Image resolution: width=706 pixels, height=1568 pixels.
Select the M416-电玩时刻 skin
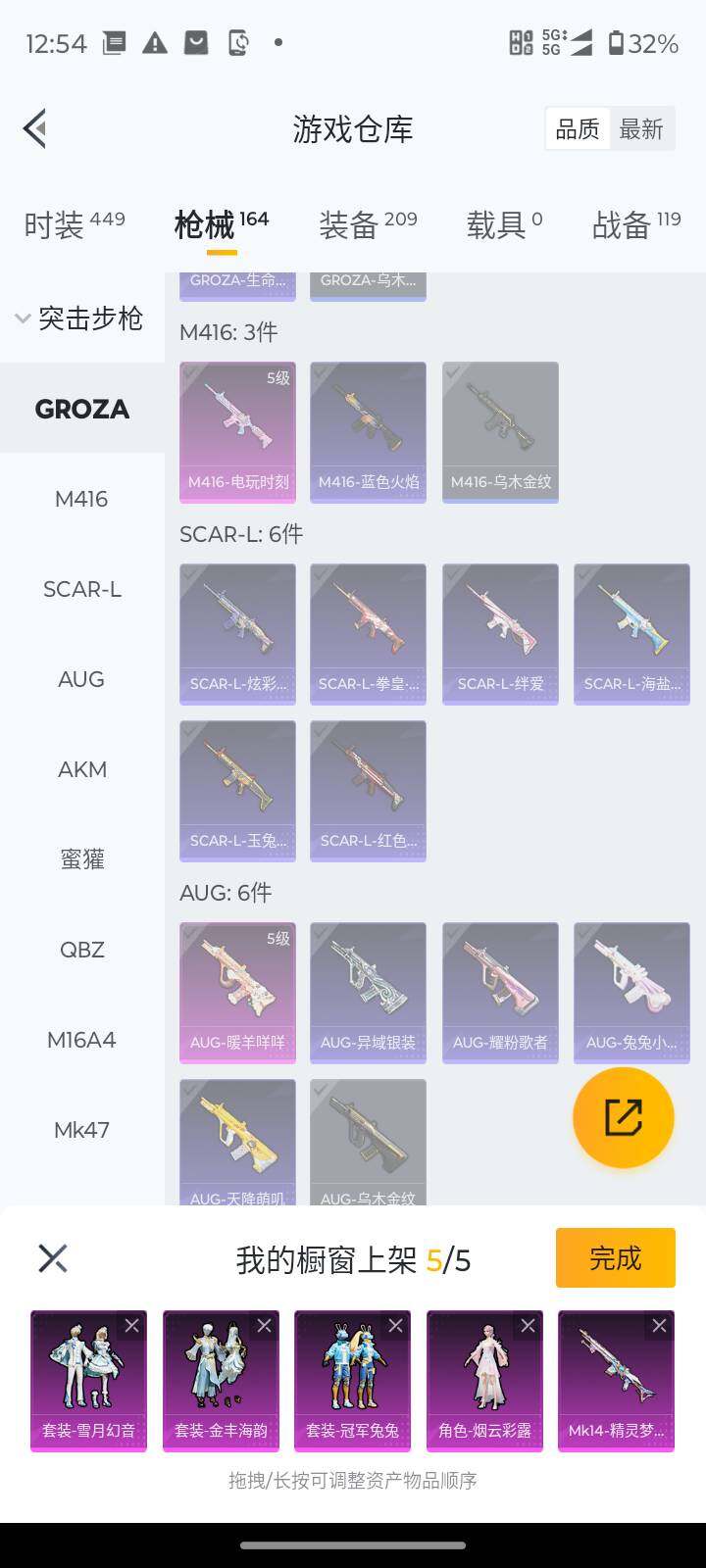click(x=237, y=431)
